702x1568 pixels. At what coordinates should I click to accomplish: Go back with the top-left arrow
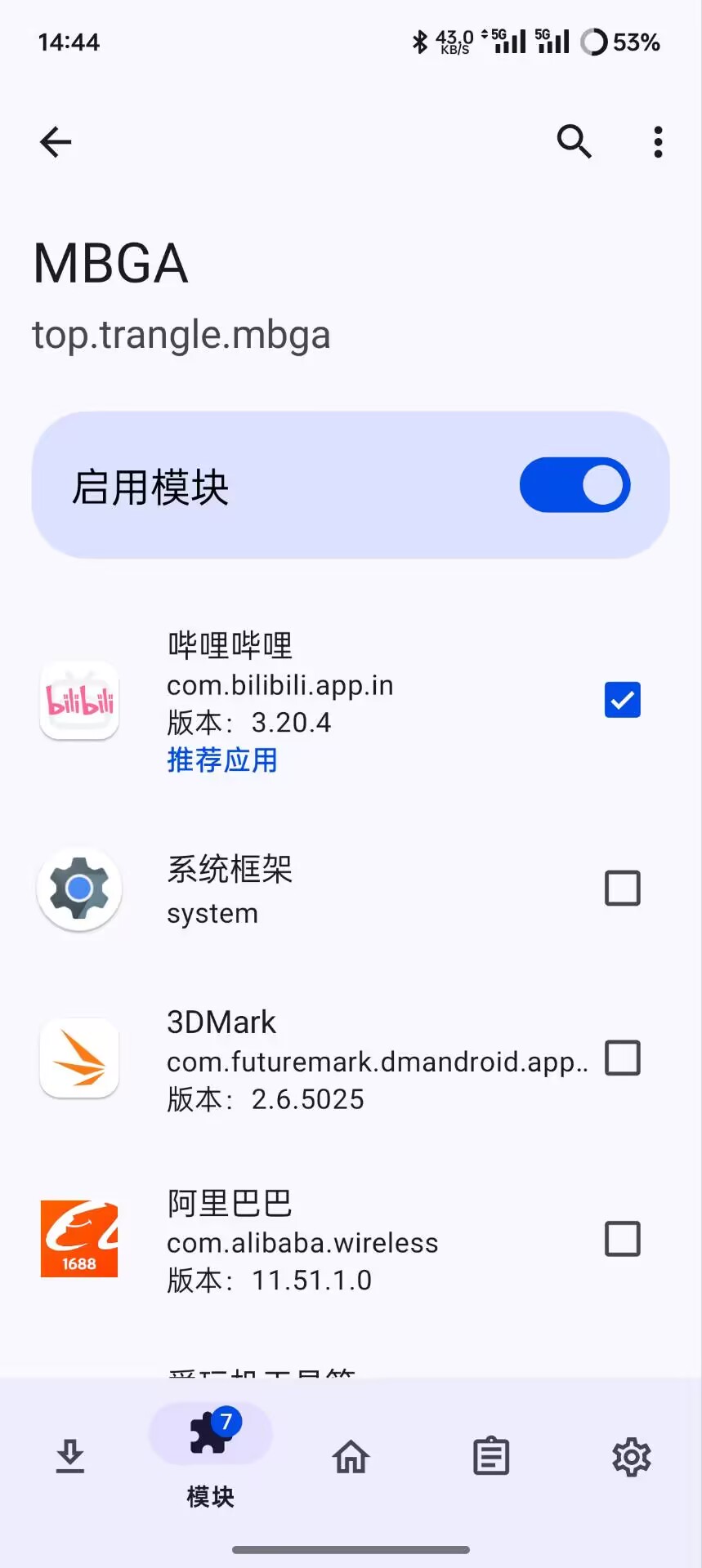56,142
